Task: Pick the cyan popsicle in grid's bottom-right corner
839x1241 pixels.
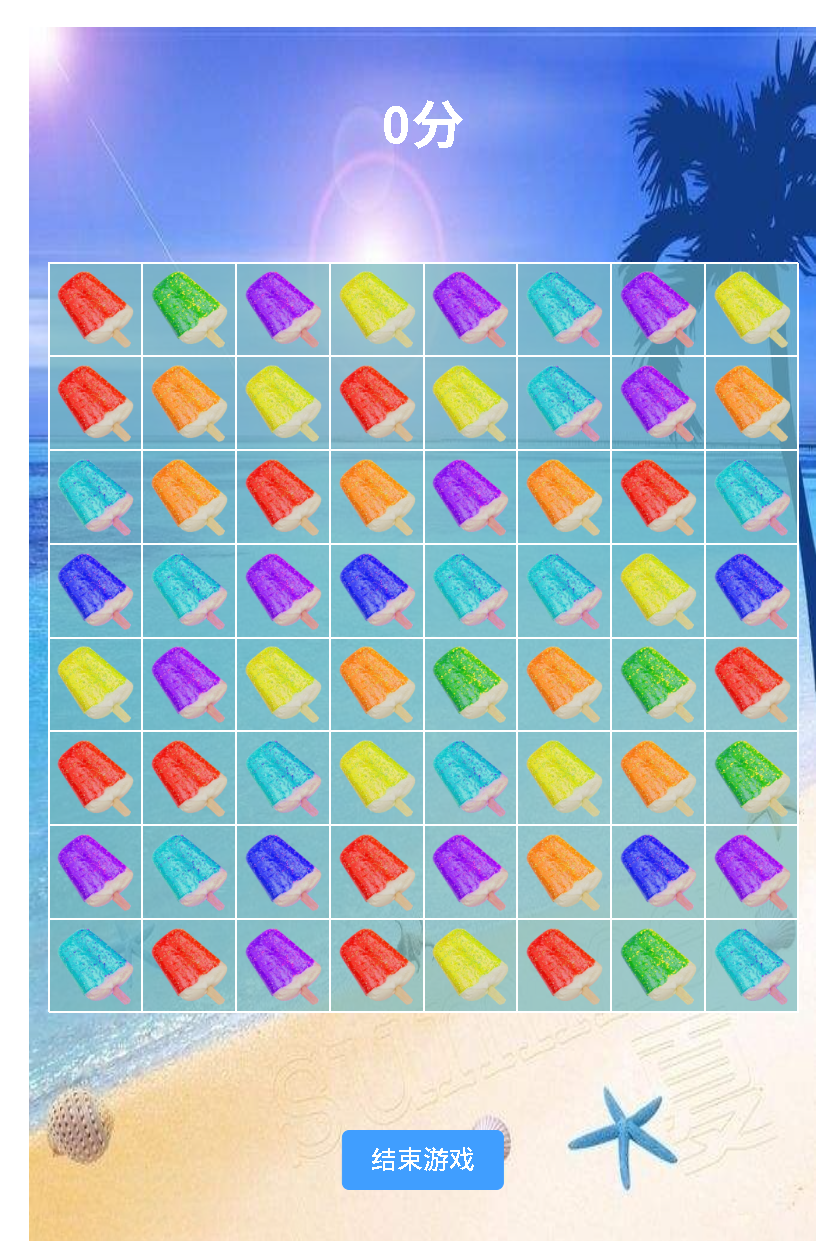Action: pos(752,966)
